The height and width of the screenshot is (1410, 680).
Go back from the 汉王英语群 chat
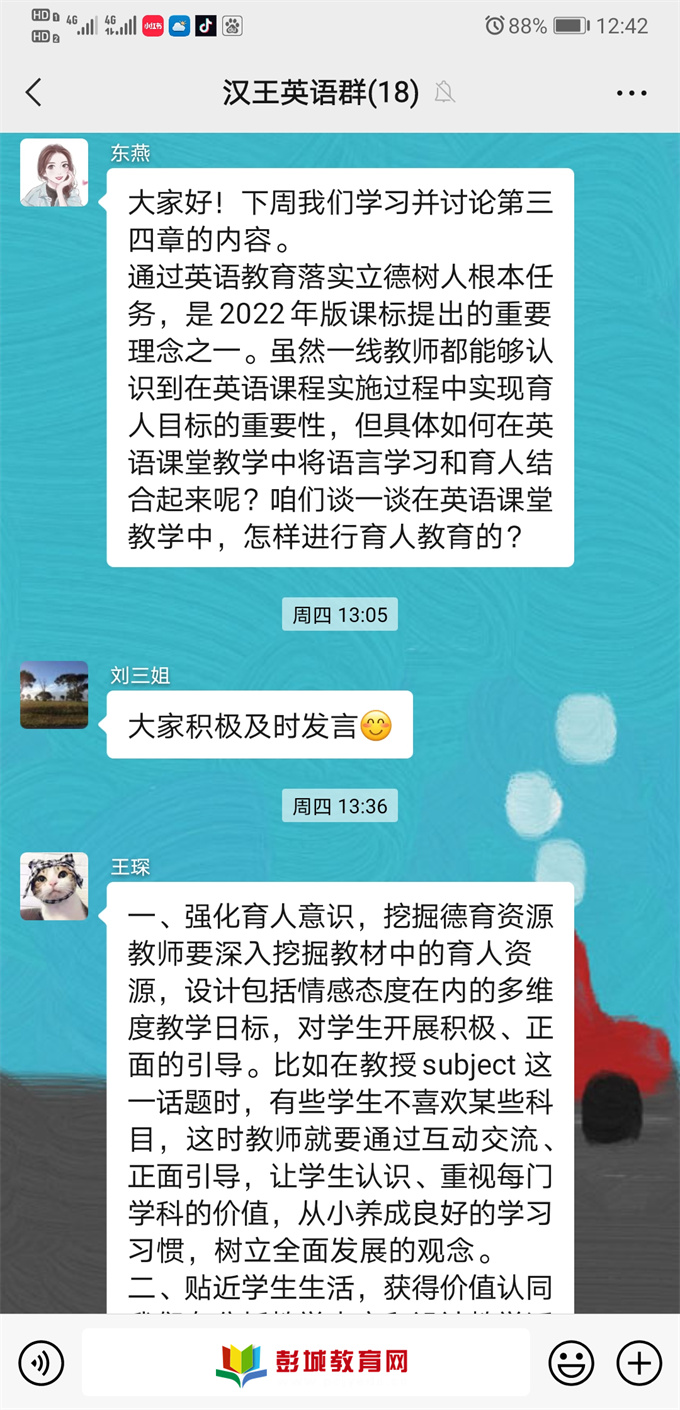coord(34,93)
